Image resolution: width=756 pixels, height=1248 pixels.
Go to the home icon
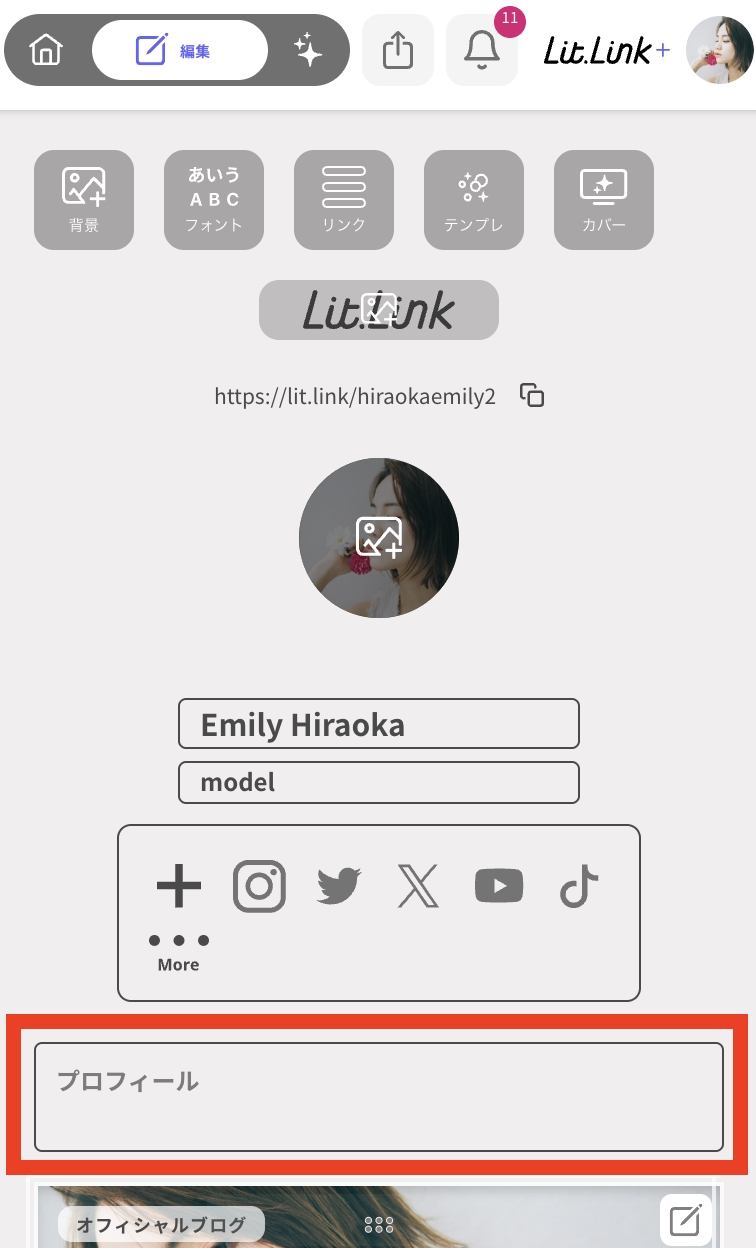46,50
